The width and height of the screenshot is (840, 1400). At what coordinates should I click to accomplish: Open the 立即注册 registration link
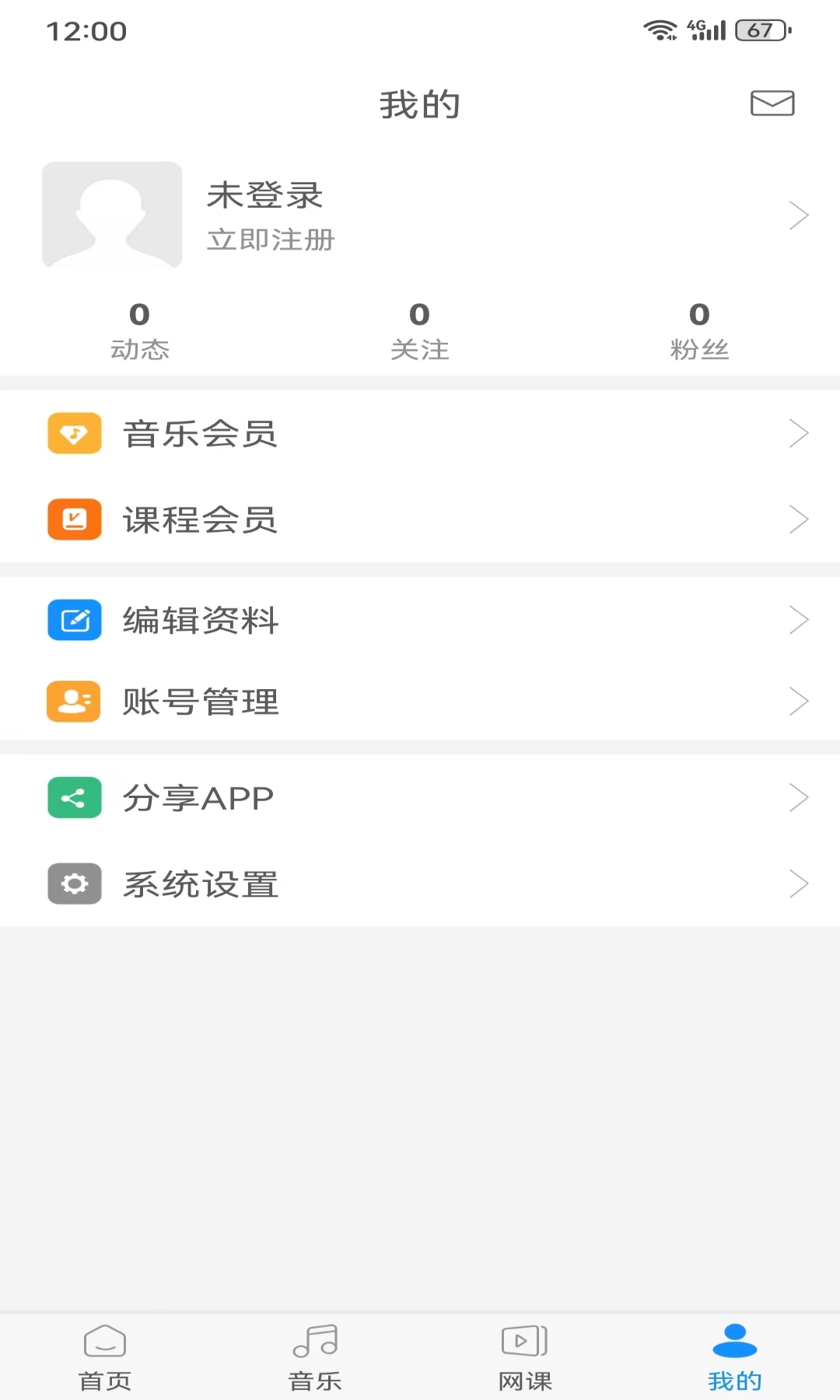271,240
